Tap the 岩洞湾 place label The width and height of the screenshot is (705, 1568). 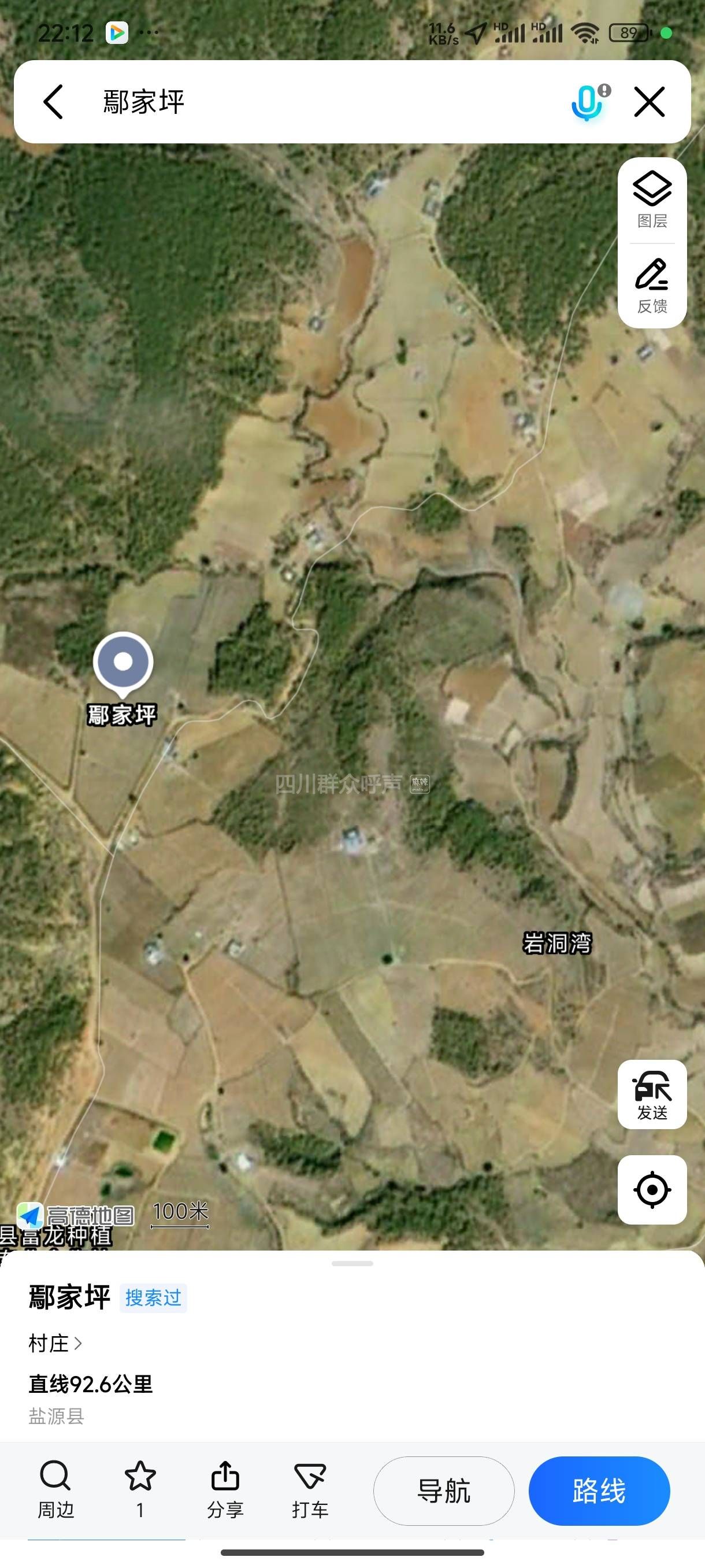[556, 943]
